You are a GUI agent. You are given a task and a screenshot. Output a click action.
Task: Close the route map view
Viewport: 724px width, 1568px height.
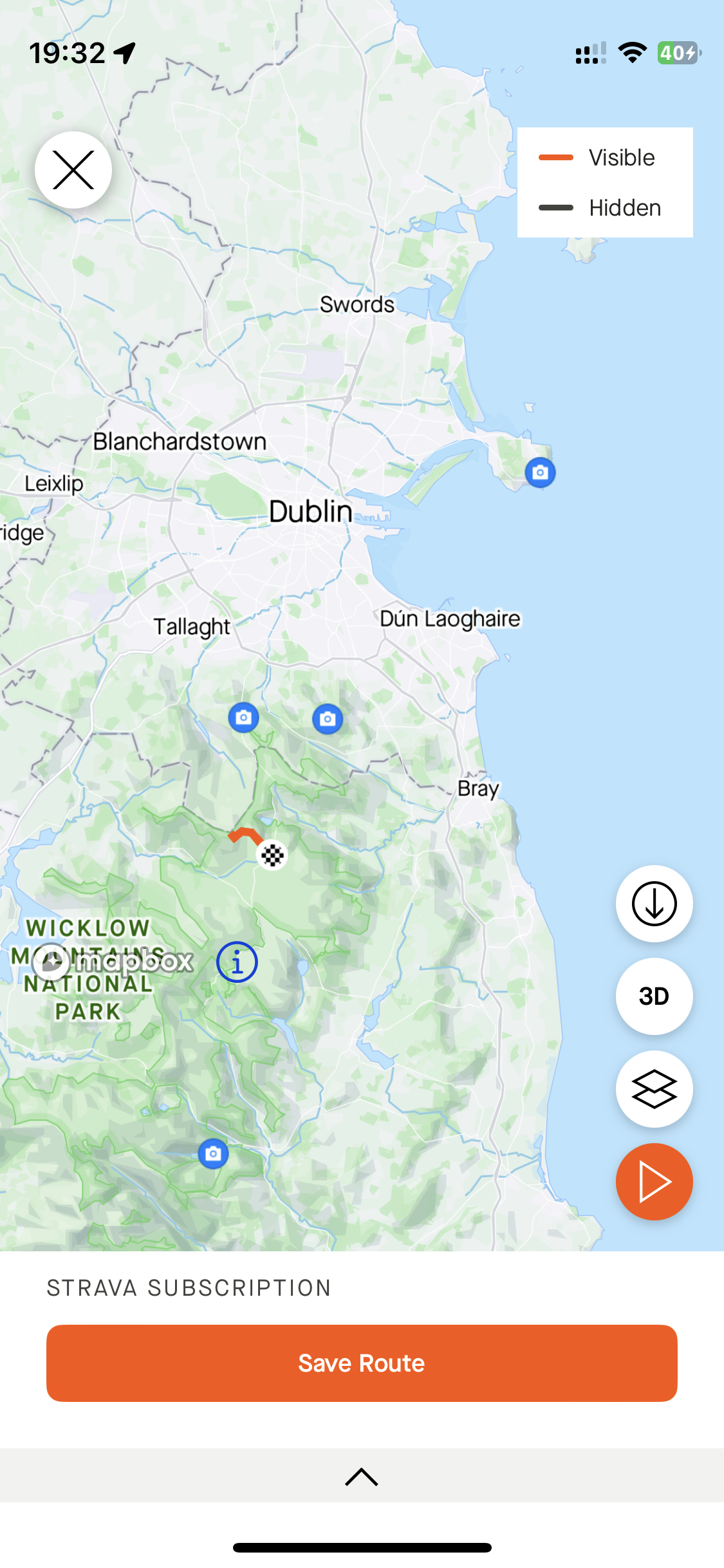(73, 170)
